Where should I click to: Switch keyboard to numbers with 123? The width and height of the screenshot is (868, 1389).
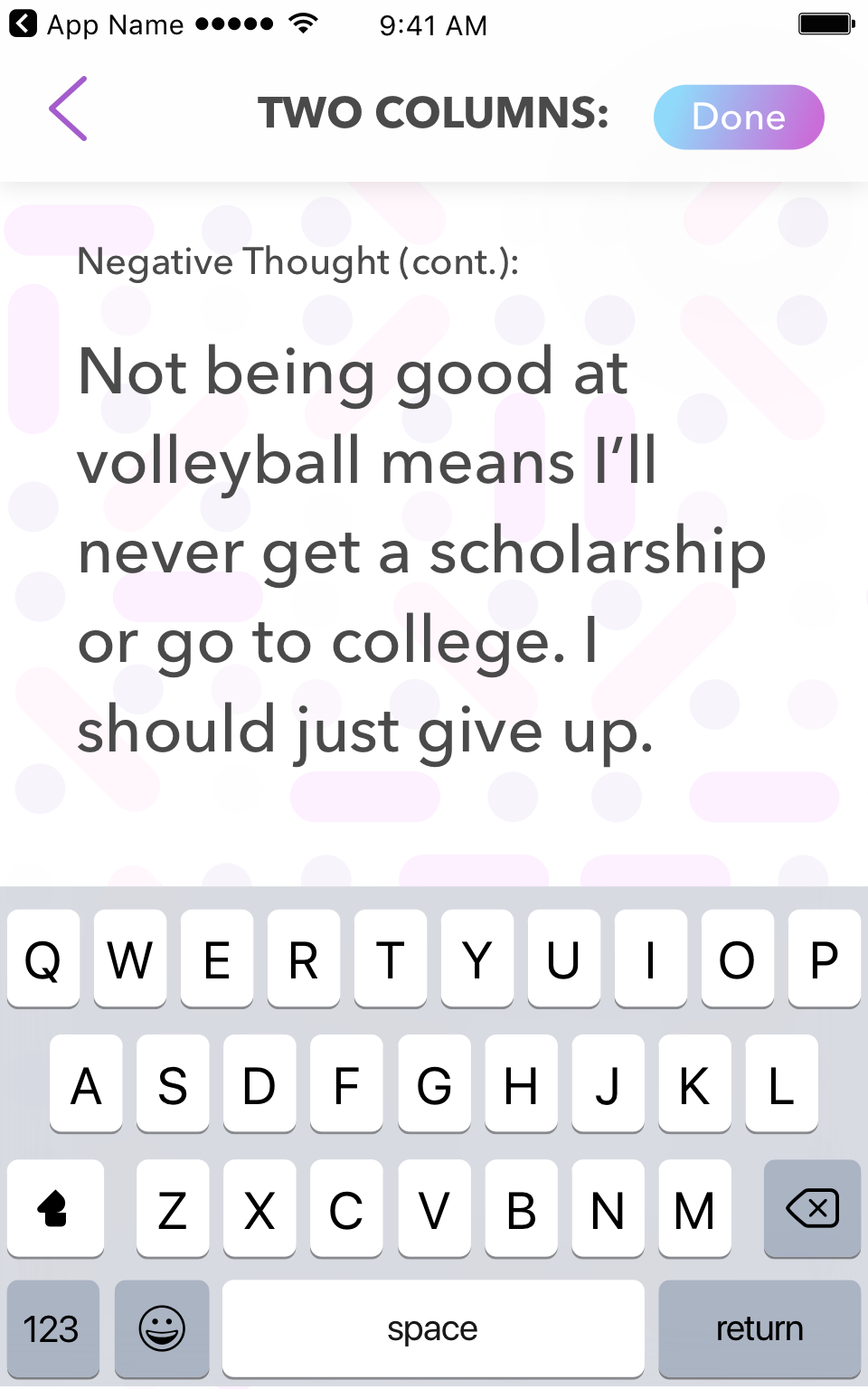pyautogui.click(x=52, y=1328)
